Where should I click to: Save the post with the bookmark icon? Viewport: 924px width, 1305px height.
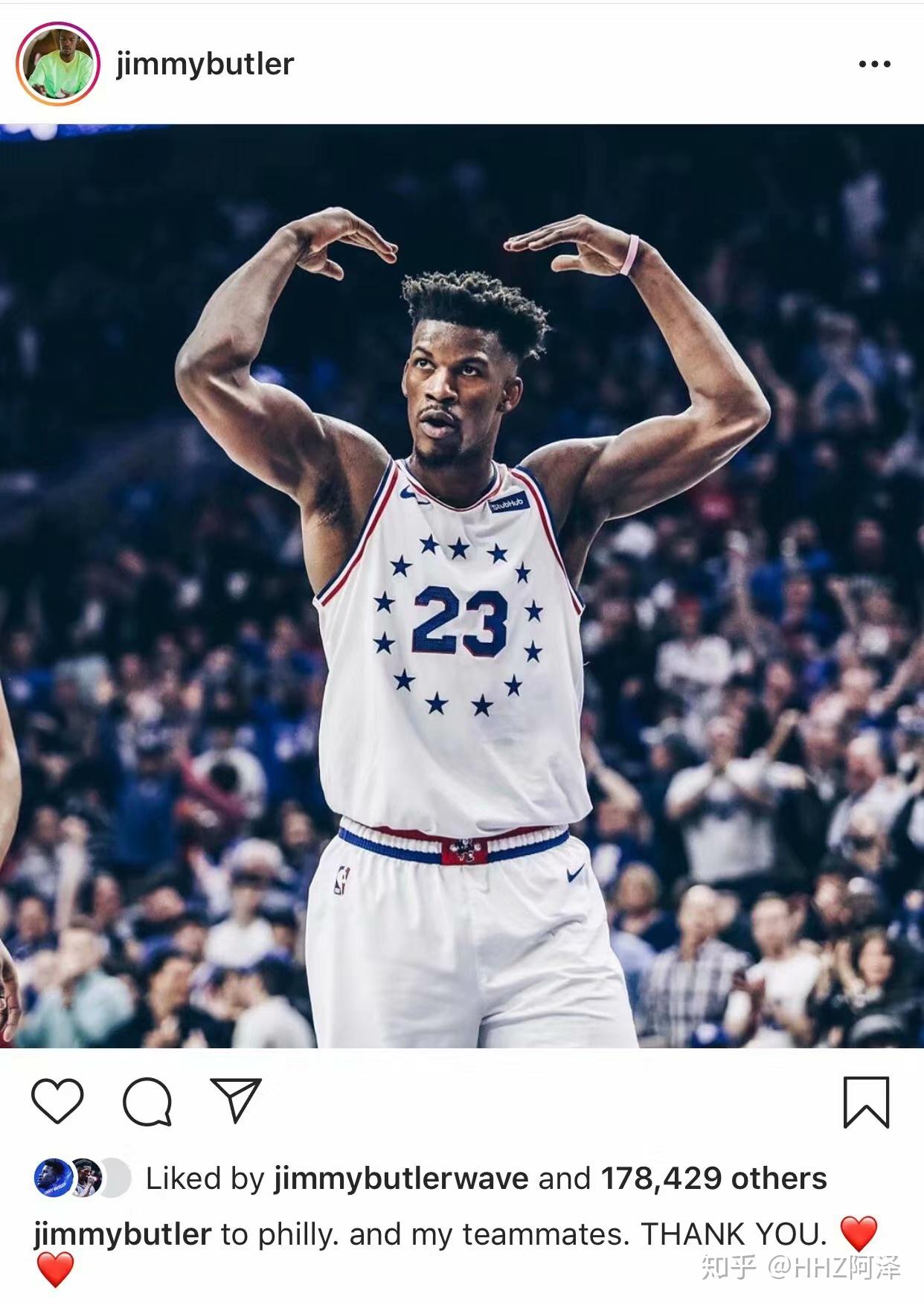tap(866, 1102)
